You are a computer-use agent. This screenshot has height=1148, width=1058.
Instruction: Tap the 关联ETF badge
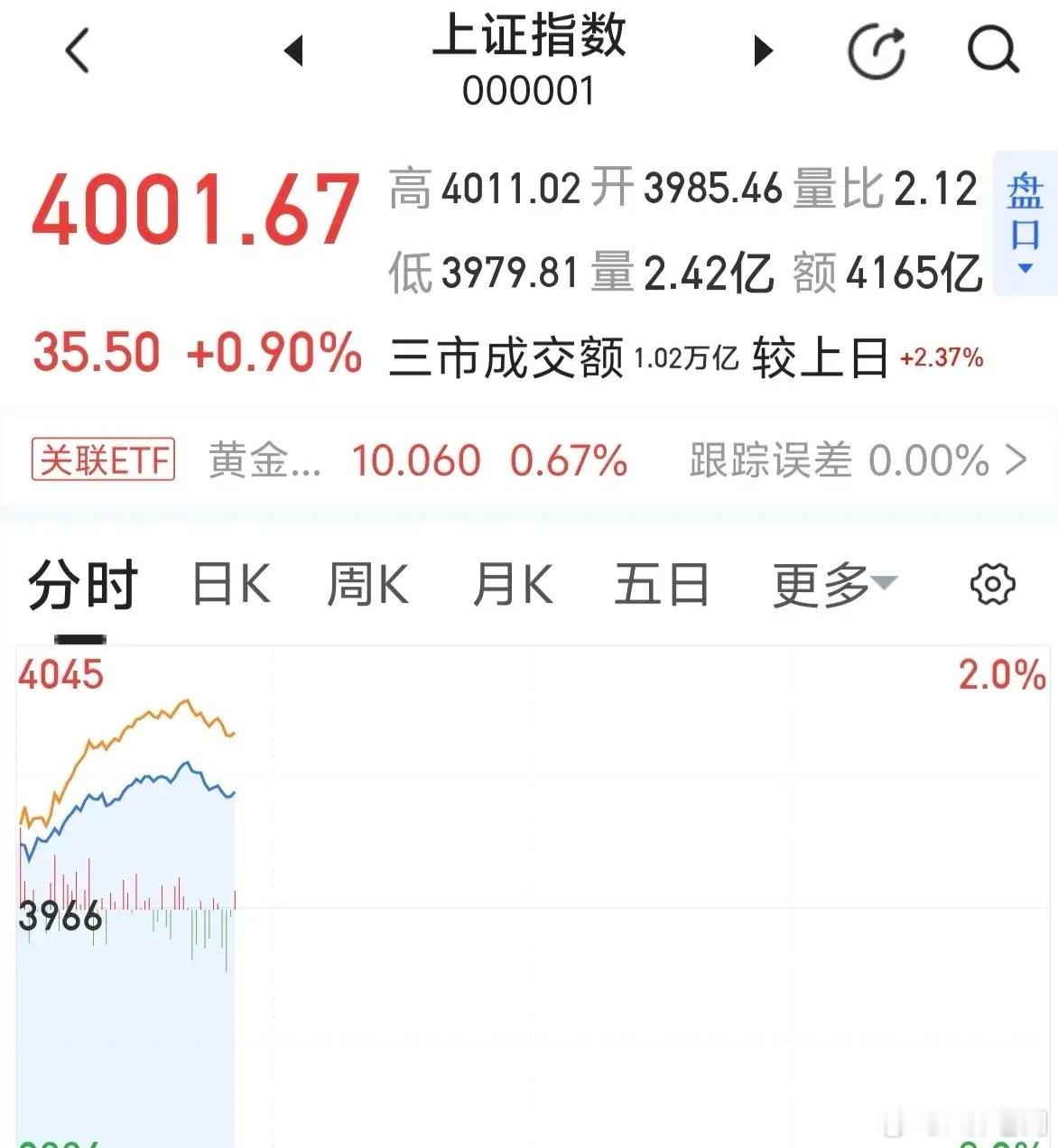pyautogui.click(x=102, y=459)
